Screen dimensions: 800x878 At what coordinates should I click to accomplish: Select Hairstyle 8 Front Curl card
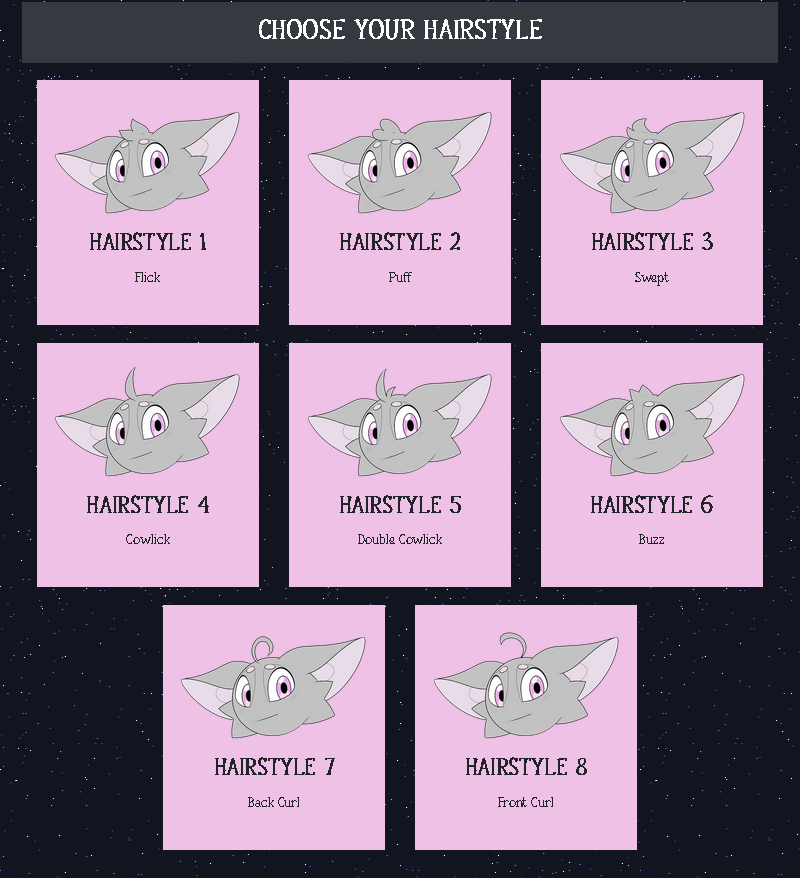point(526,727)
